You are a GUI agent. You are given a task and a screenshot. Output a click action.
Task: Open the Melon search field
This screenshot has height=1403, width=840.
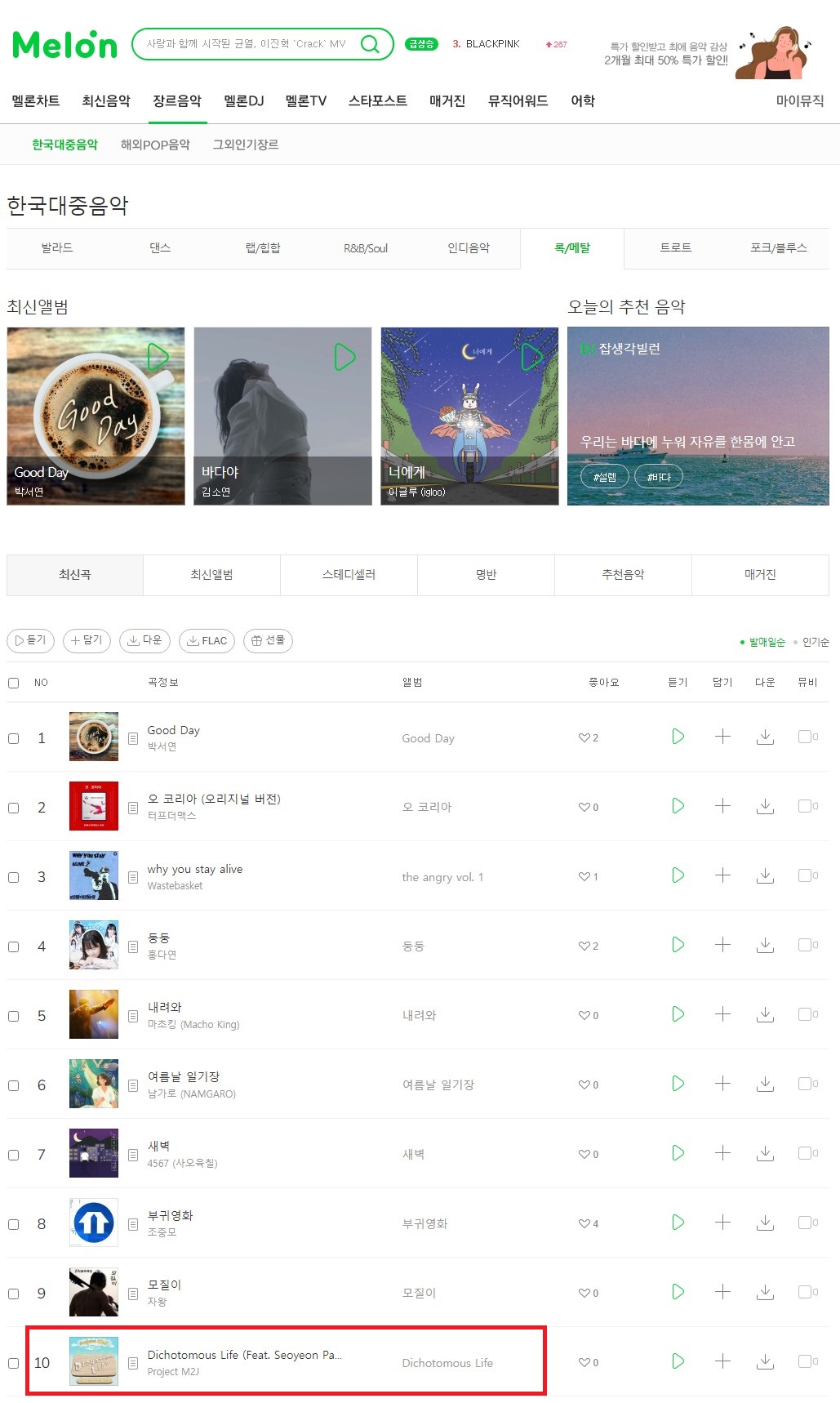click(x=245, y=44)
